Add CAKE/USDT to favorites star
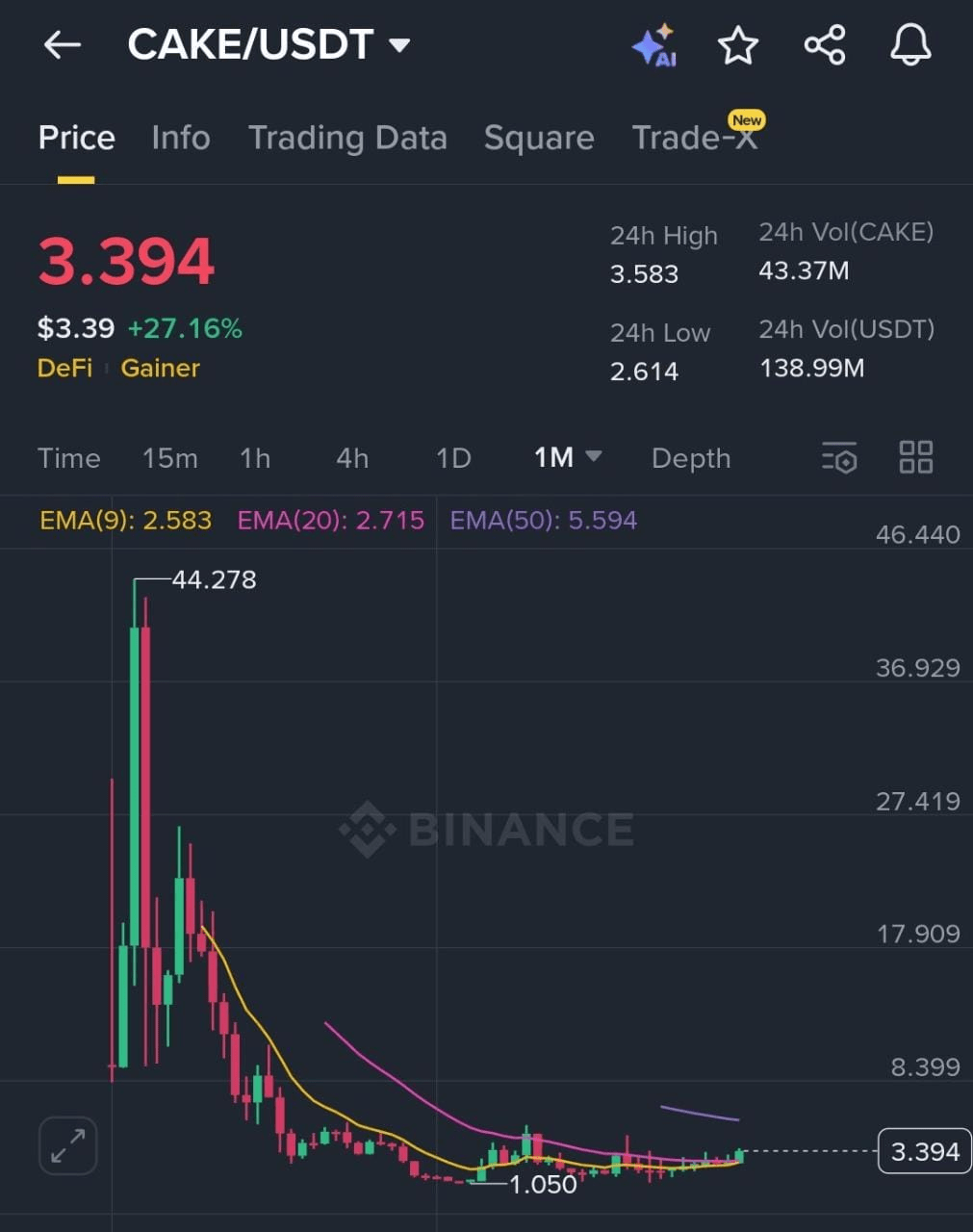Viewport: 973px width, 1232px height. tap(738, 45)
